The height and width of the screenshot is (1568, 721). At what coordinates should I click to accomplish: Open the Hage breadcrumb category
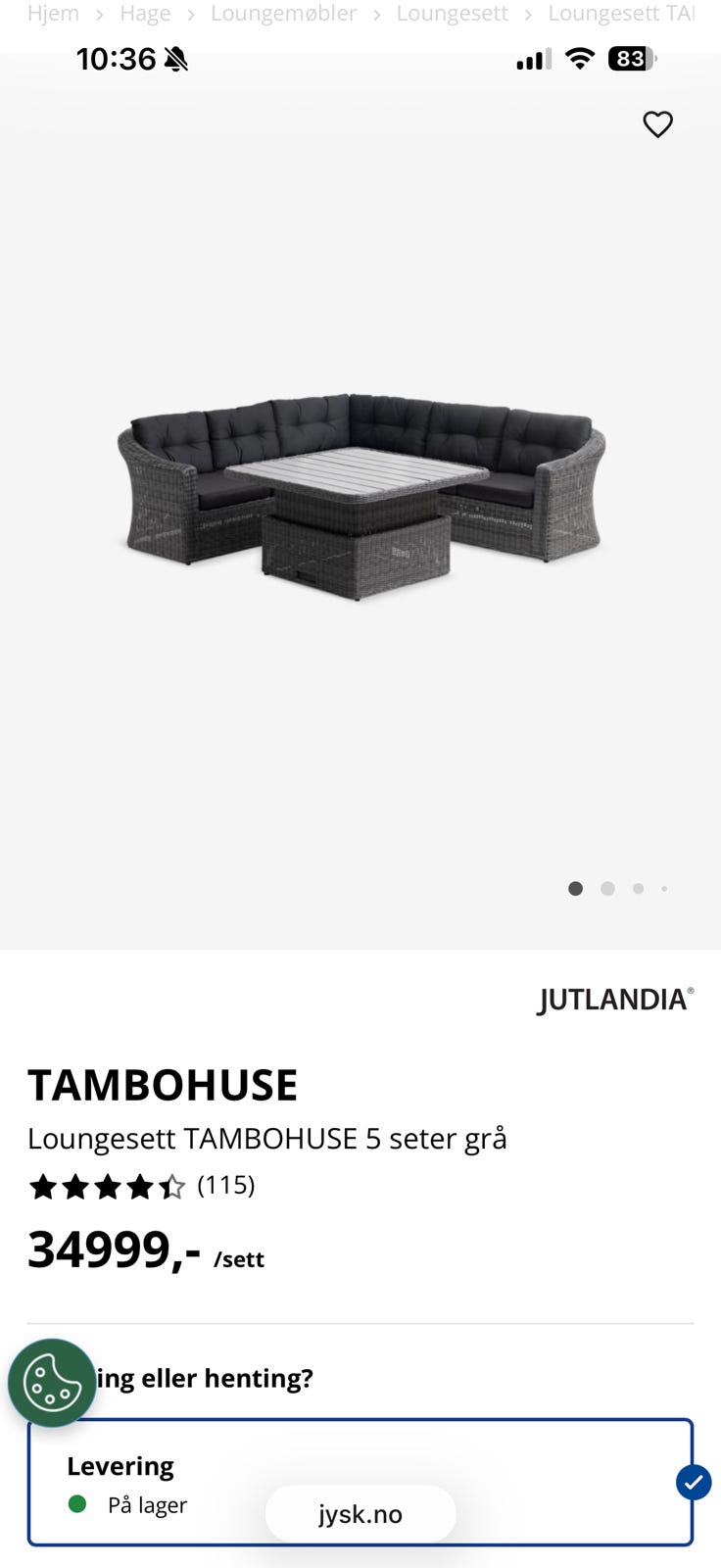(x=145, y=14)
